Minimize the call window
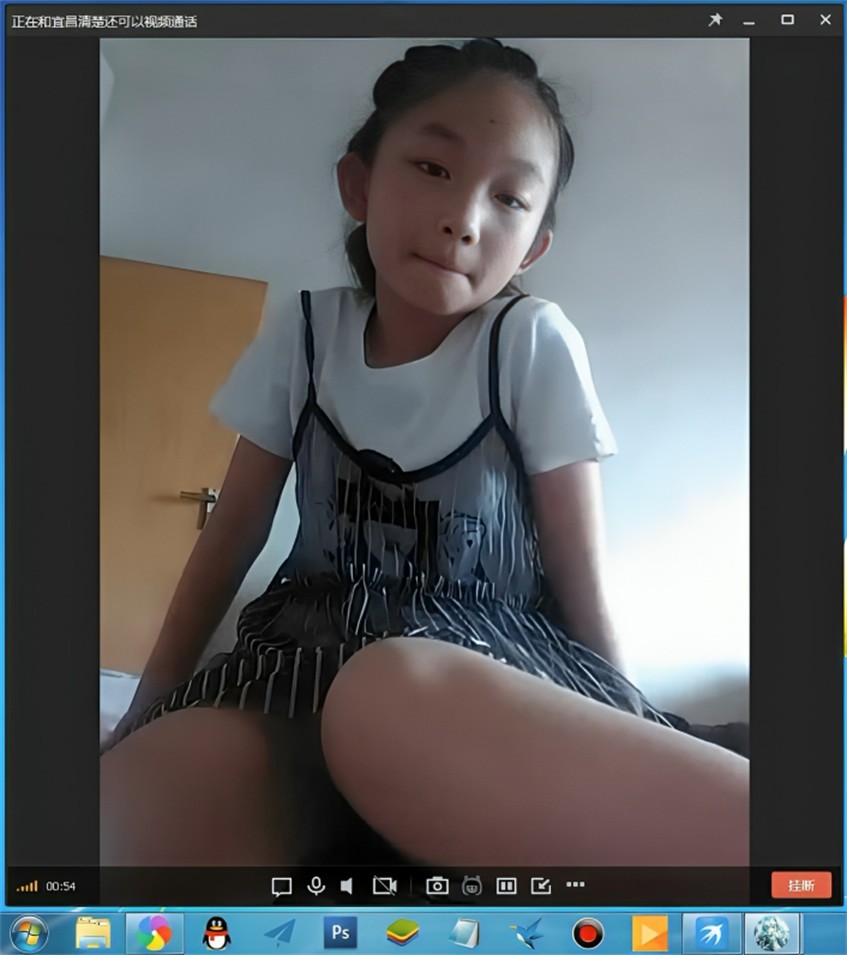 749,21
